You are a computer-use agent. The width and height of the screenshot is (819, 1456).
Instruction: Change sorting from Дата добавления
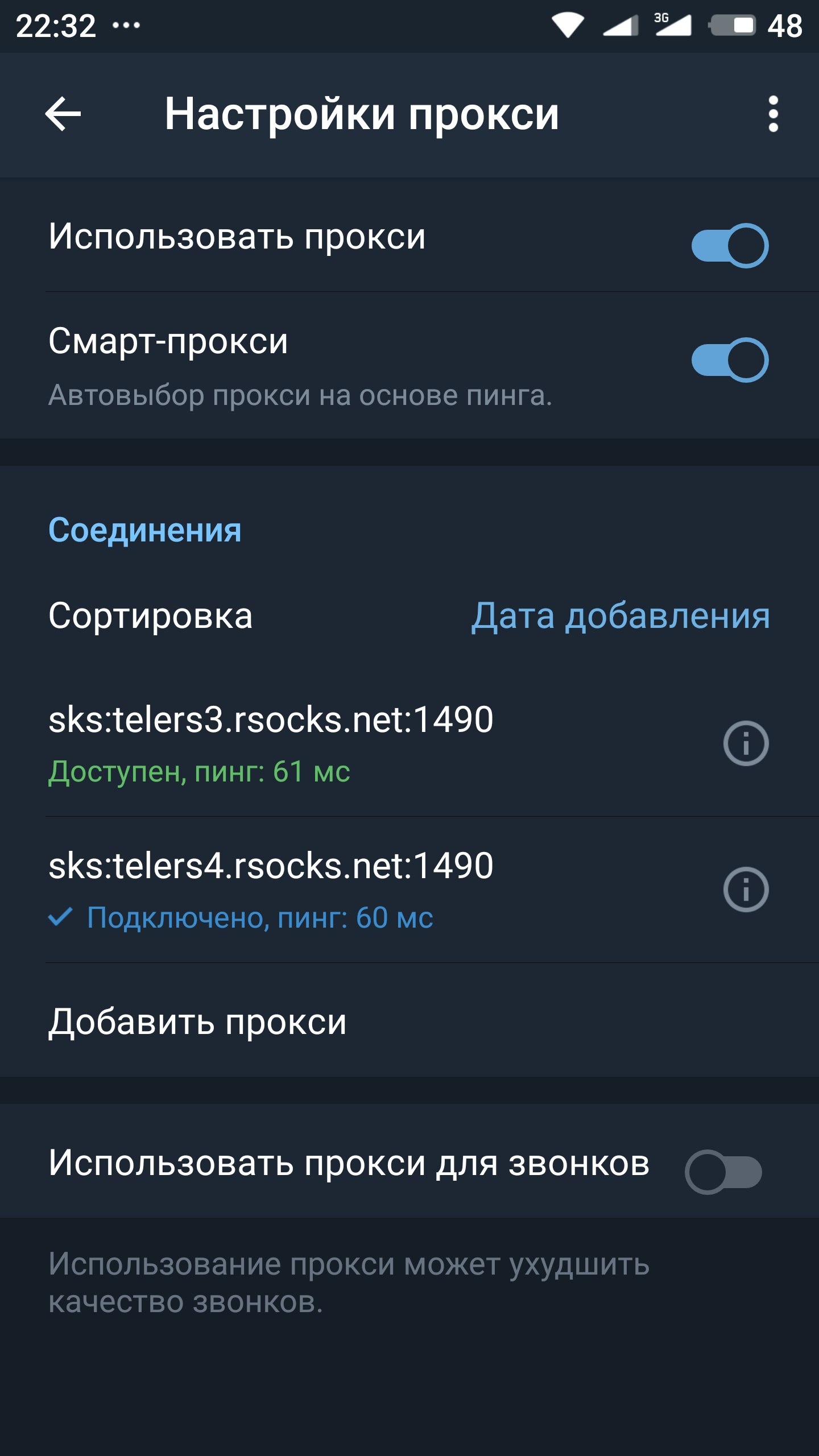tap(621, 616)
